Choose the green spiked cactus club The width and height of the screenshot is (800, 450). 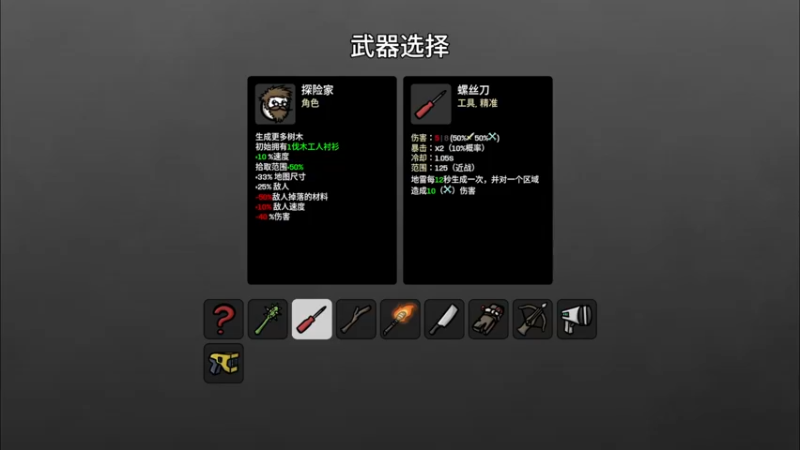[x=268, y=319]
